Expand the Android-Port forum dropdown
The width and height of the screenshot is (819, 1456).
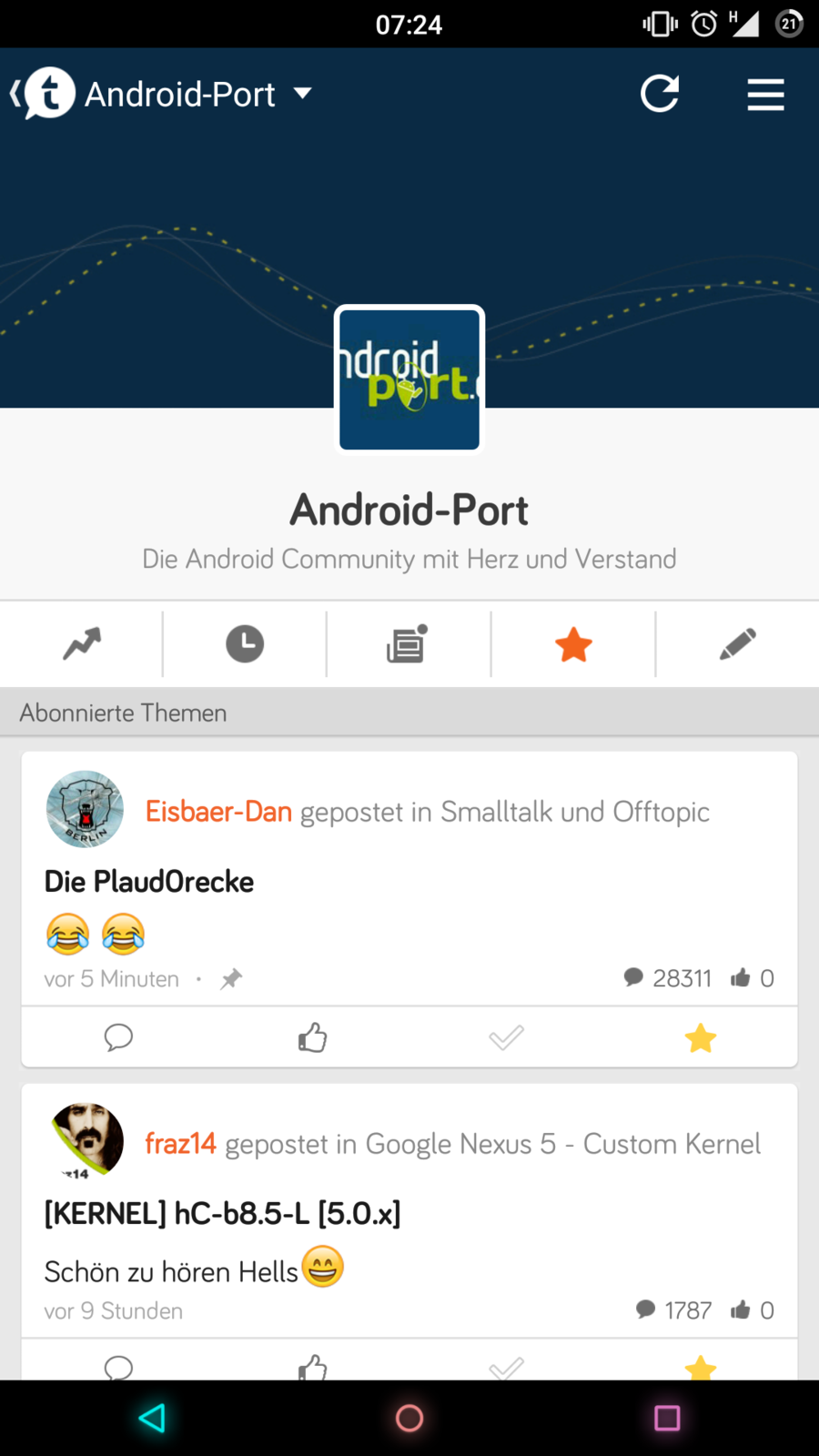pos(302,93)
